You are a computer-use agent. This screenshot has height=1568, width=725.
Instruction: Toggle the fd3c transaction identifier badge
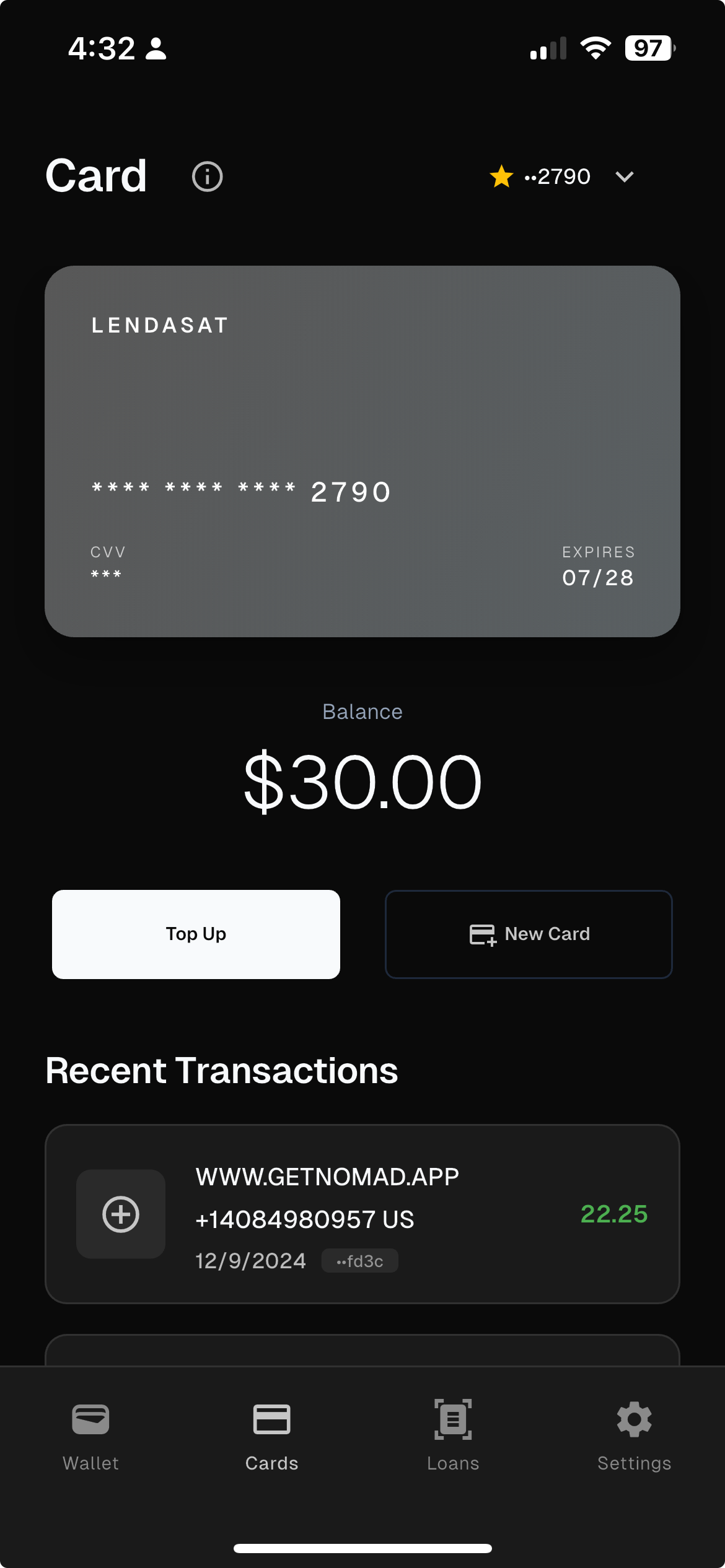pyautogui.click(x=359, y=1260)
